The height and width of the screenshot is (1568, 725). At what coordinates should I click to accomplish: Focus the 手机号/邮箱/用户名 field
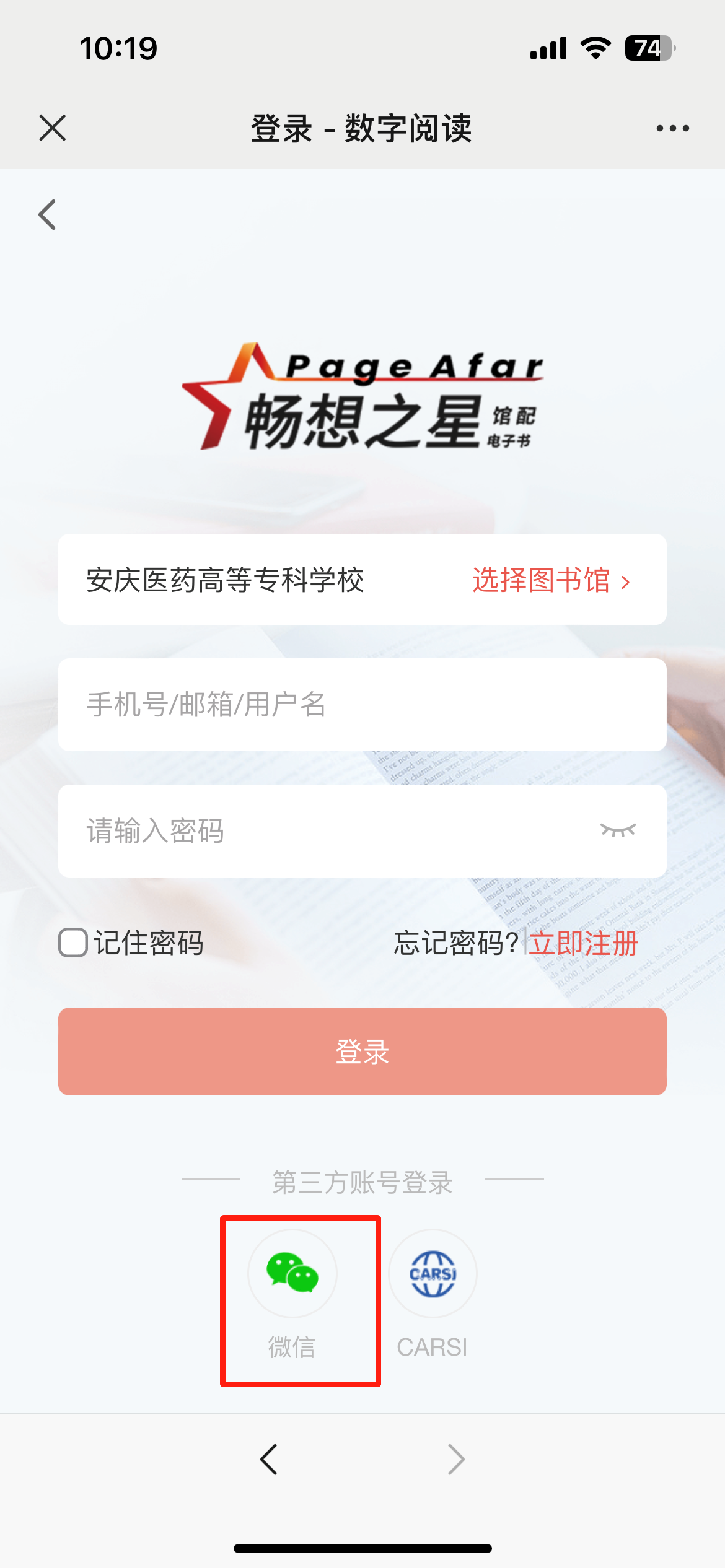362,705
